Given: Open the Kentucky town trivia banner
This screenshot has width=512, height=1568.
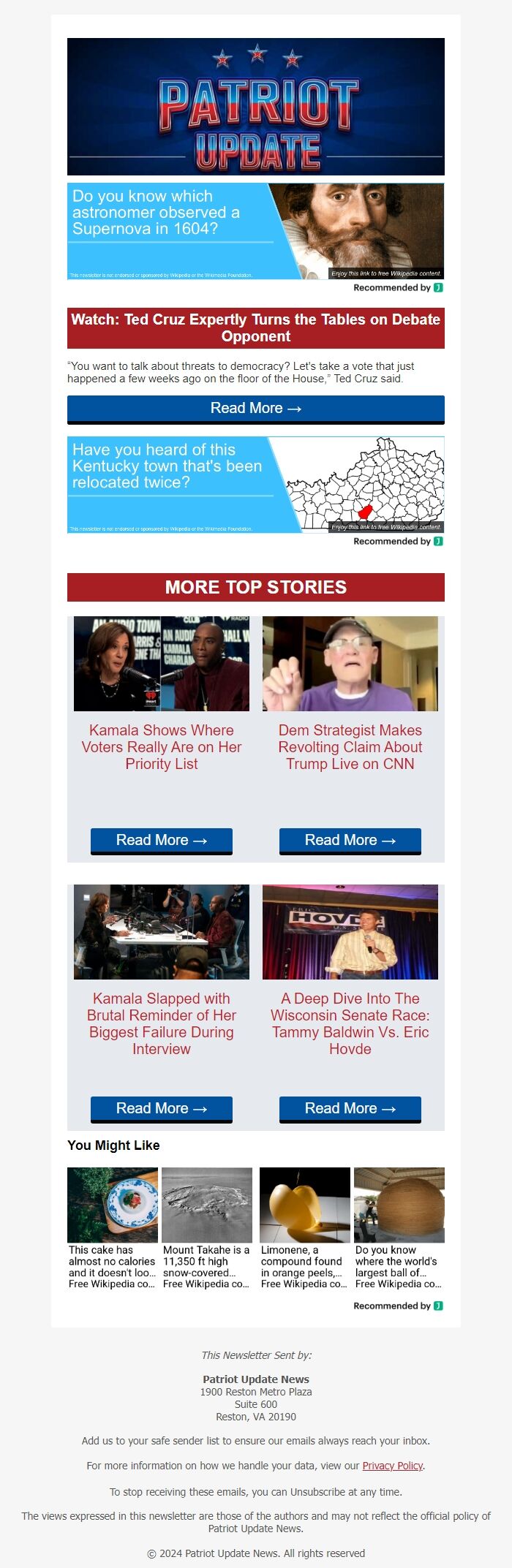Looking at the screenshot, I should click(255, 485).
